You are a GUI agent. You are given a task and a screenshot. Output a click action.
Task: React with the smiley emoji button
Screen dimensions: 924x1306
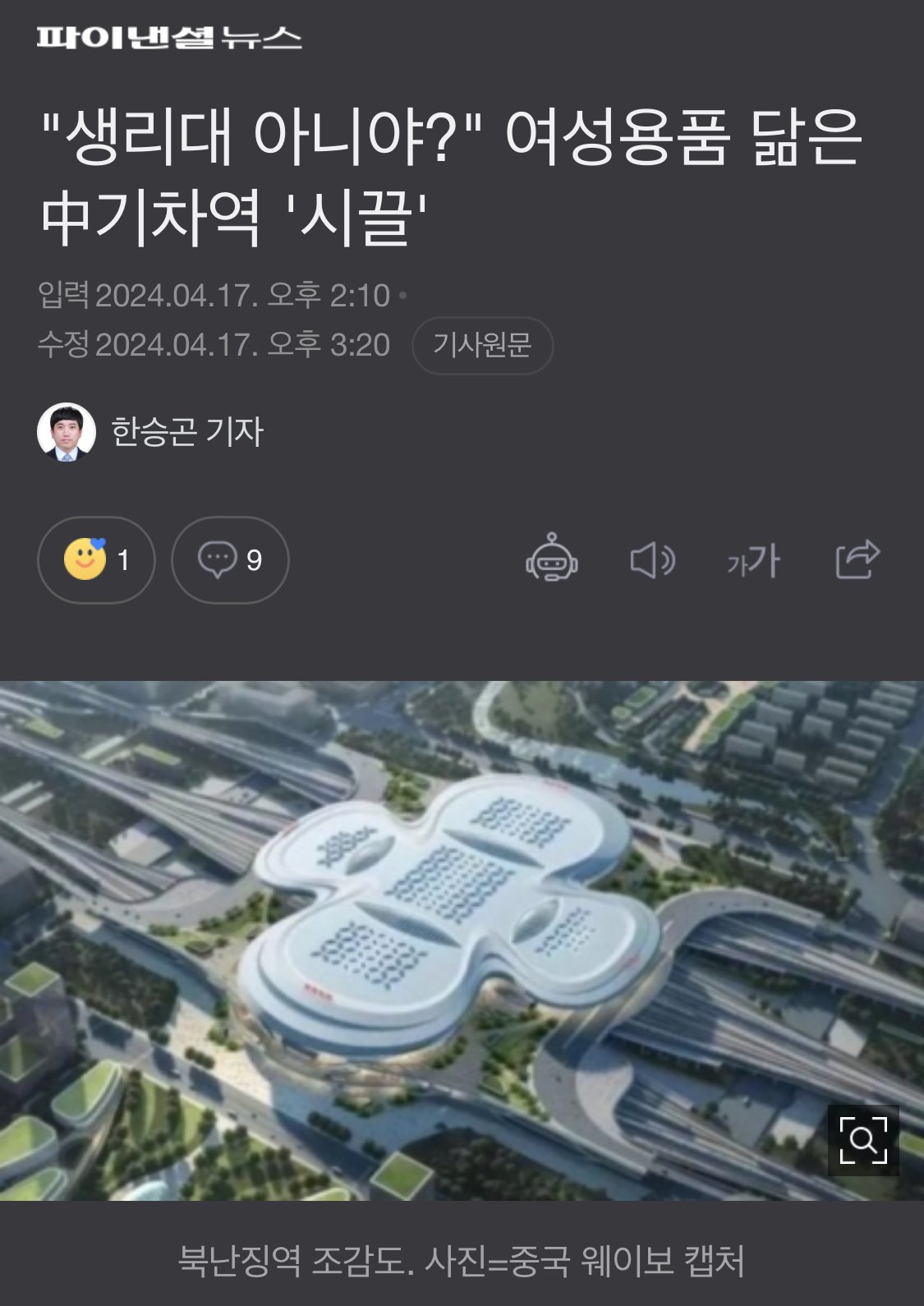[96, 560]
